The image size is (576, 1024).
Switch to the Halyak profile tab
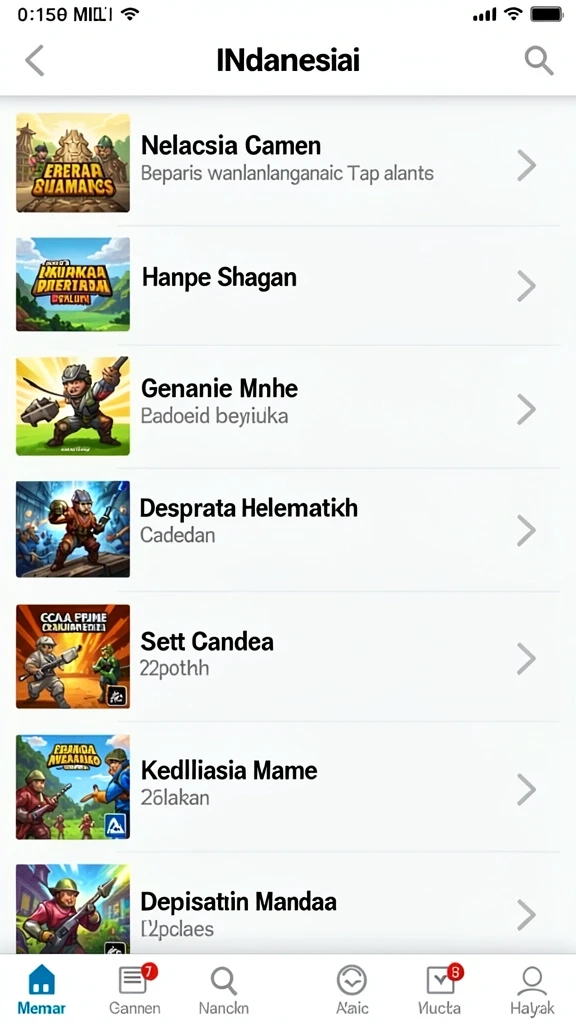click(532, 990)
